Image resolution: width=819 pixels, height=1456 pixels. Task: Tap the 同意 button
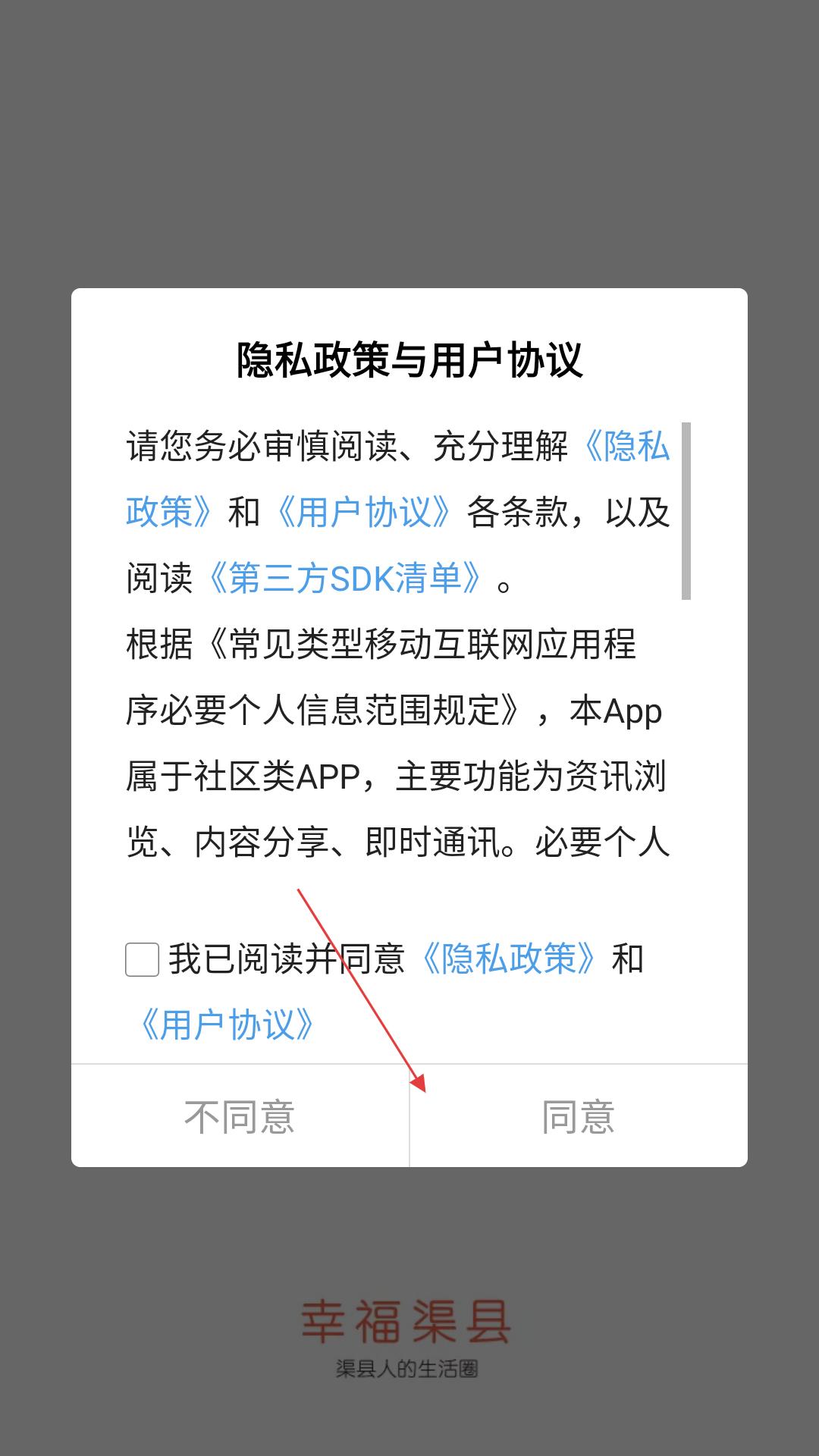coord(578,1116)
